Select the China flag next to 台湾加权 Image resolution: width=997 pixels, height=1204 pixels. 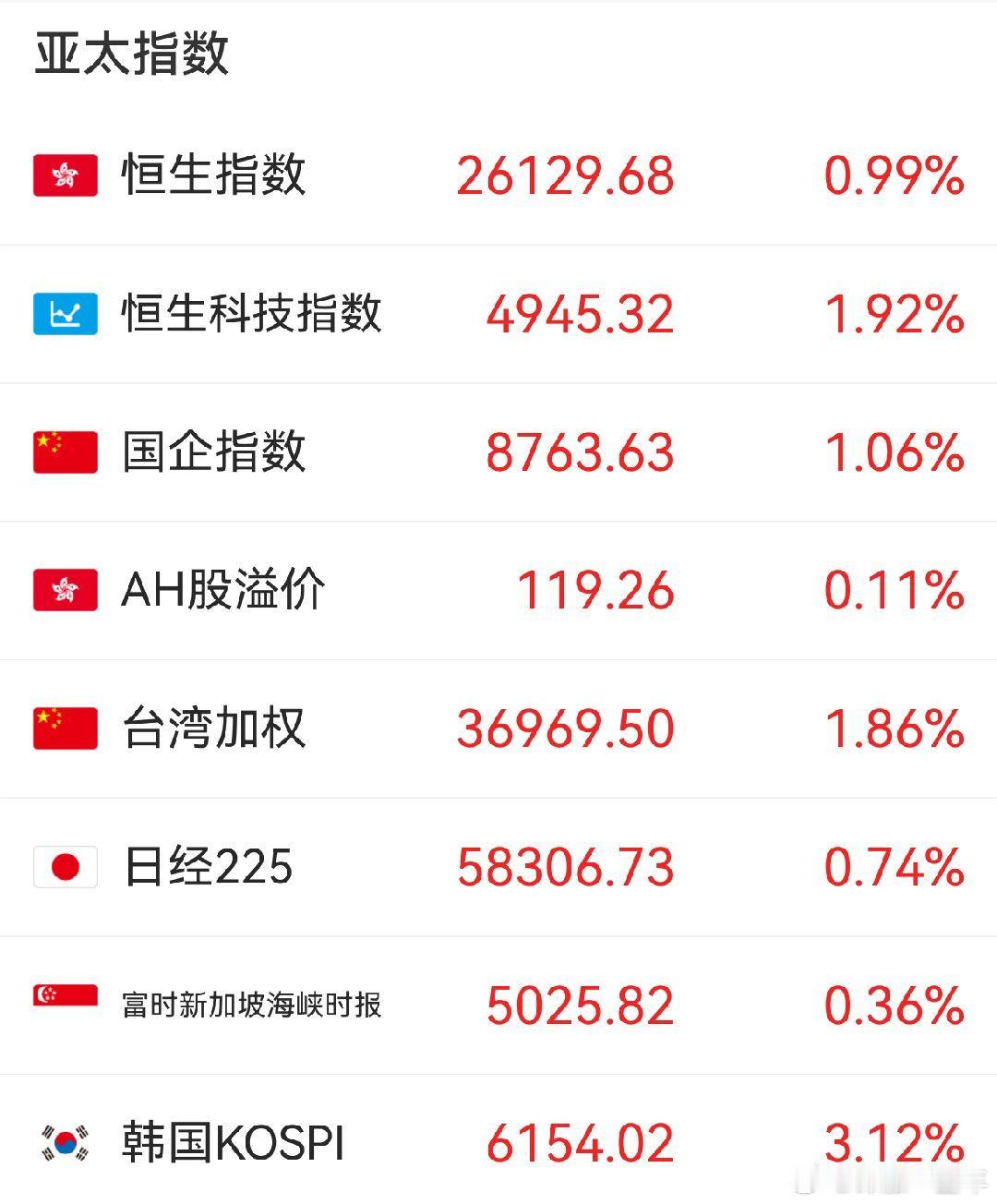65,728
